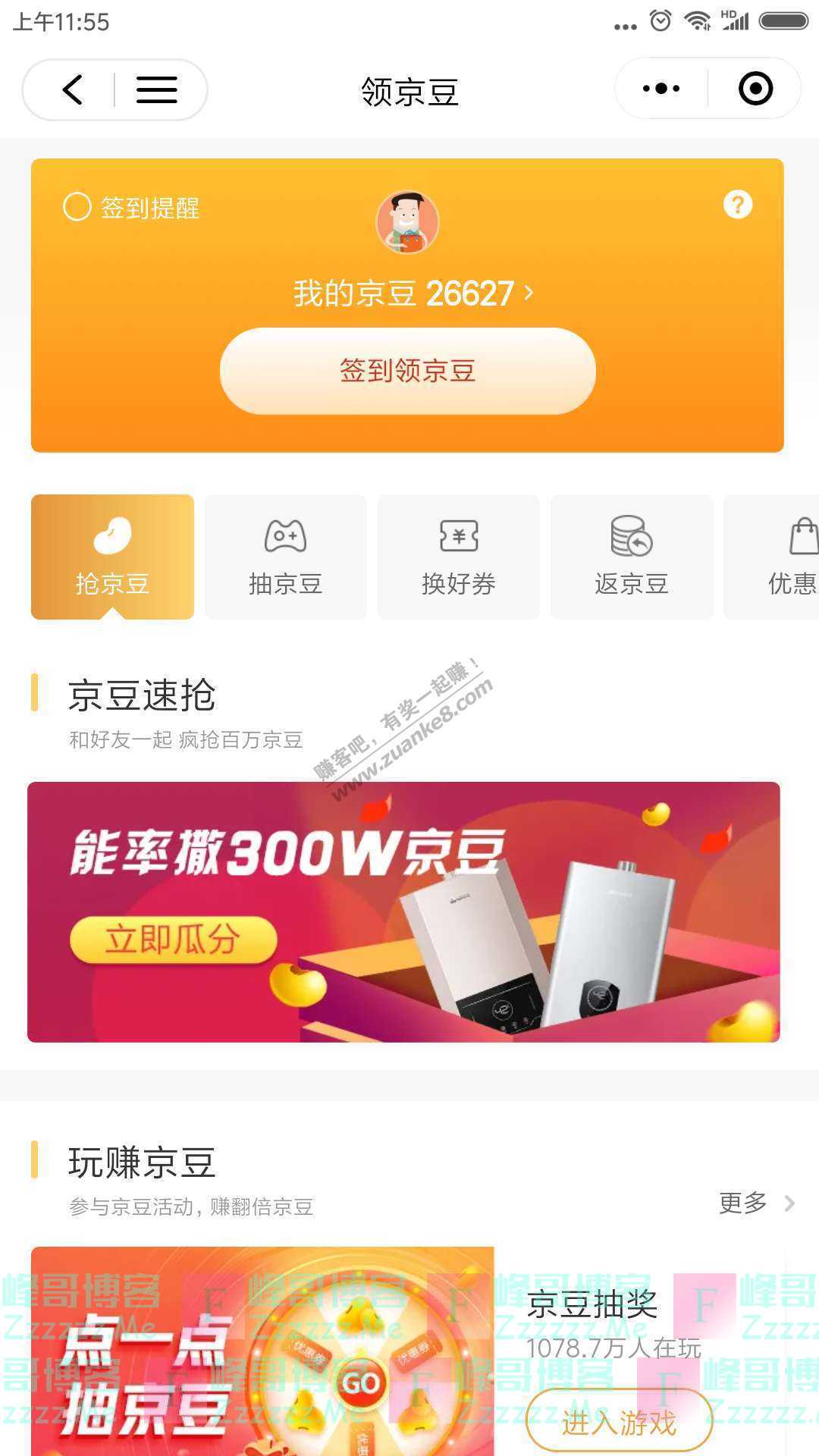The height and width of the screenshot is (1456, 819).
Task: Select the 抢京豆 tab
Action: point(112,557)
